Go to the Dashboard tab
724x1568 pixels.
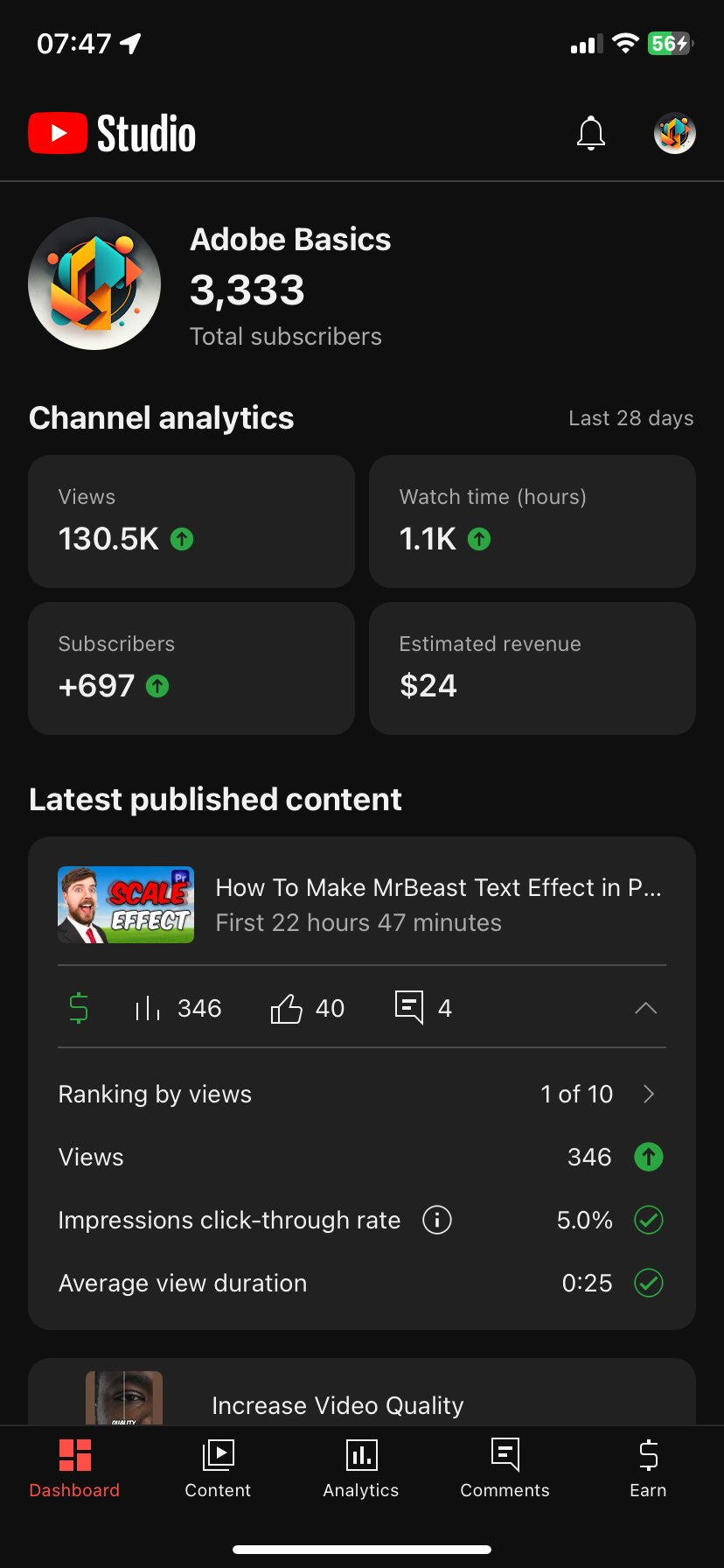pos(74,1469)
